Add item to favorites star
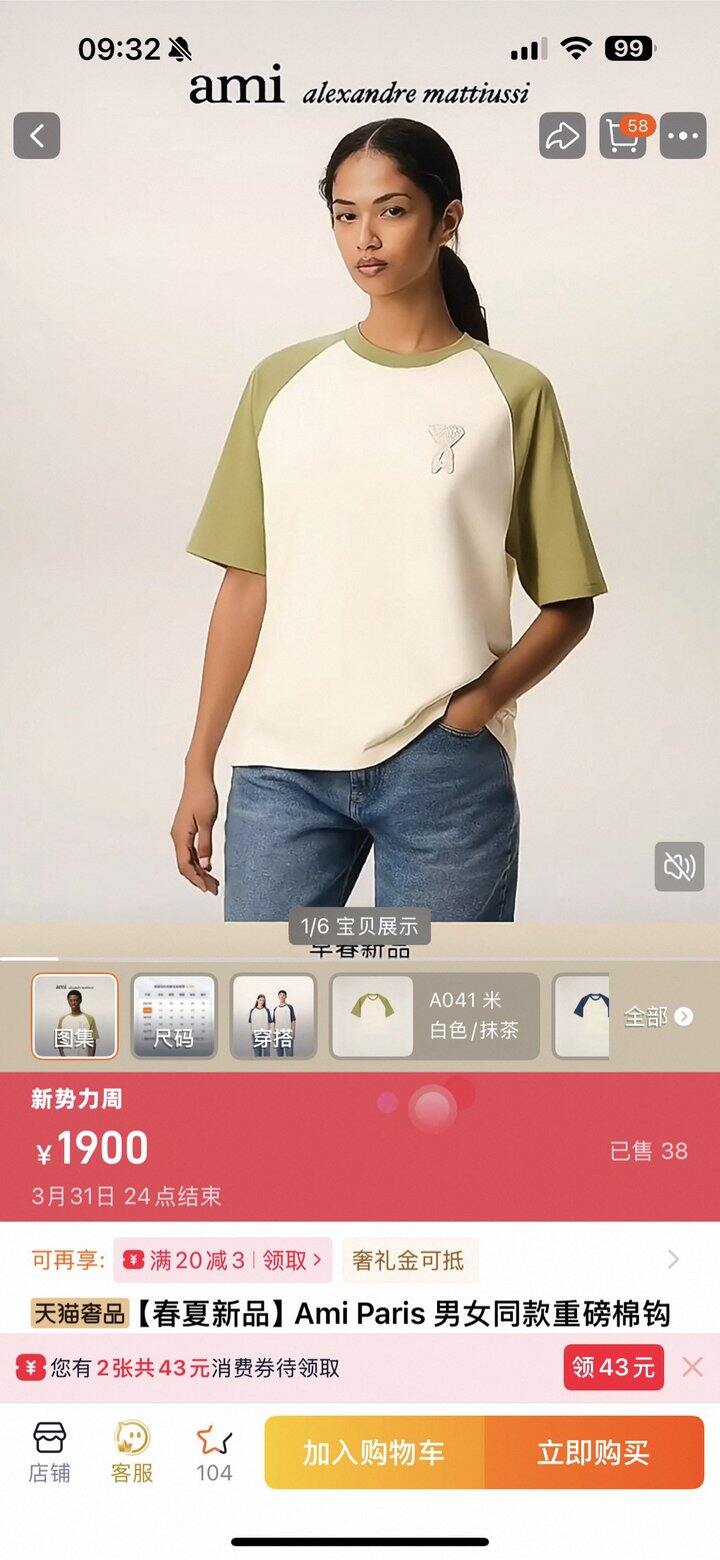This screenshot has height=1560, width=720. (x=214, y=1452)
